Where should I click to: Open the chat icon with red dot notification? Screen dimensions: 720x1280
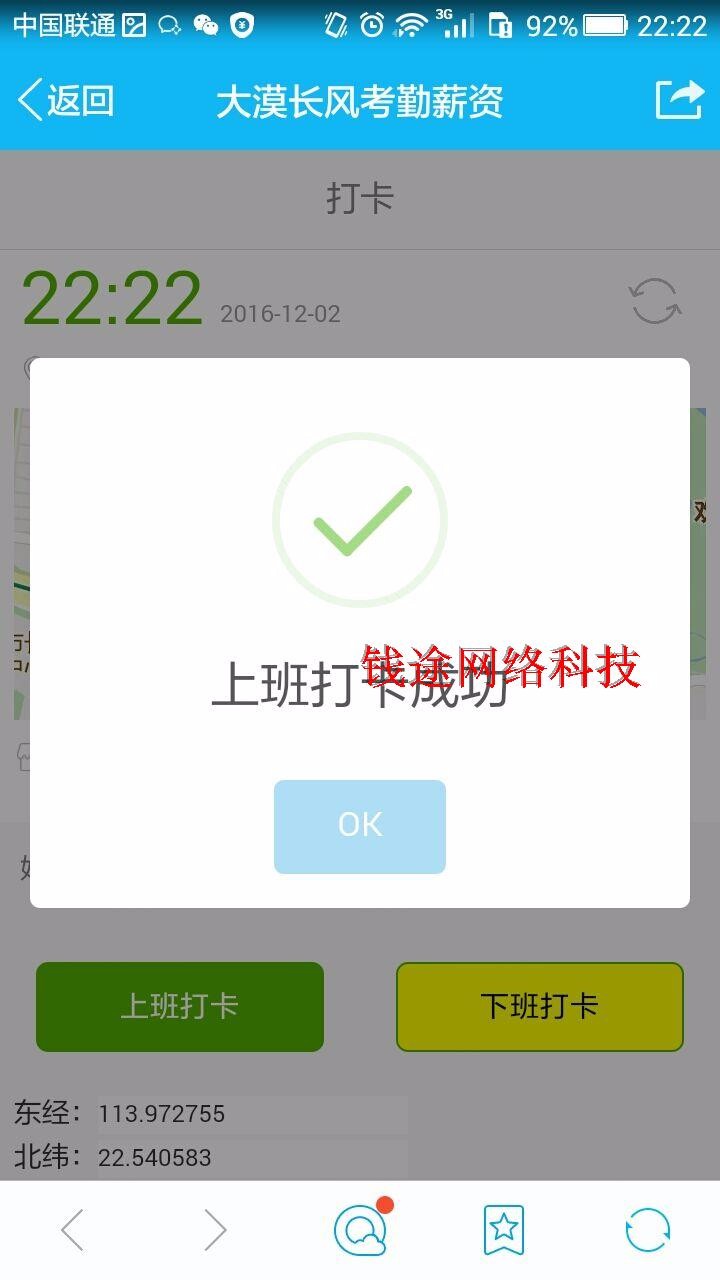362,1230
